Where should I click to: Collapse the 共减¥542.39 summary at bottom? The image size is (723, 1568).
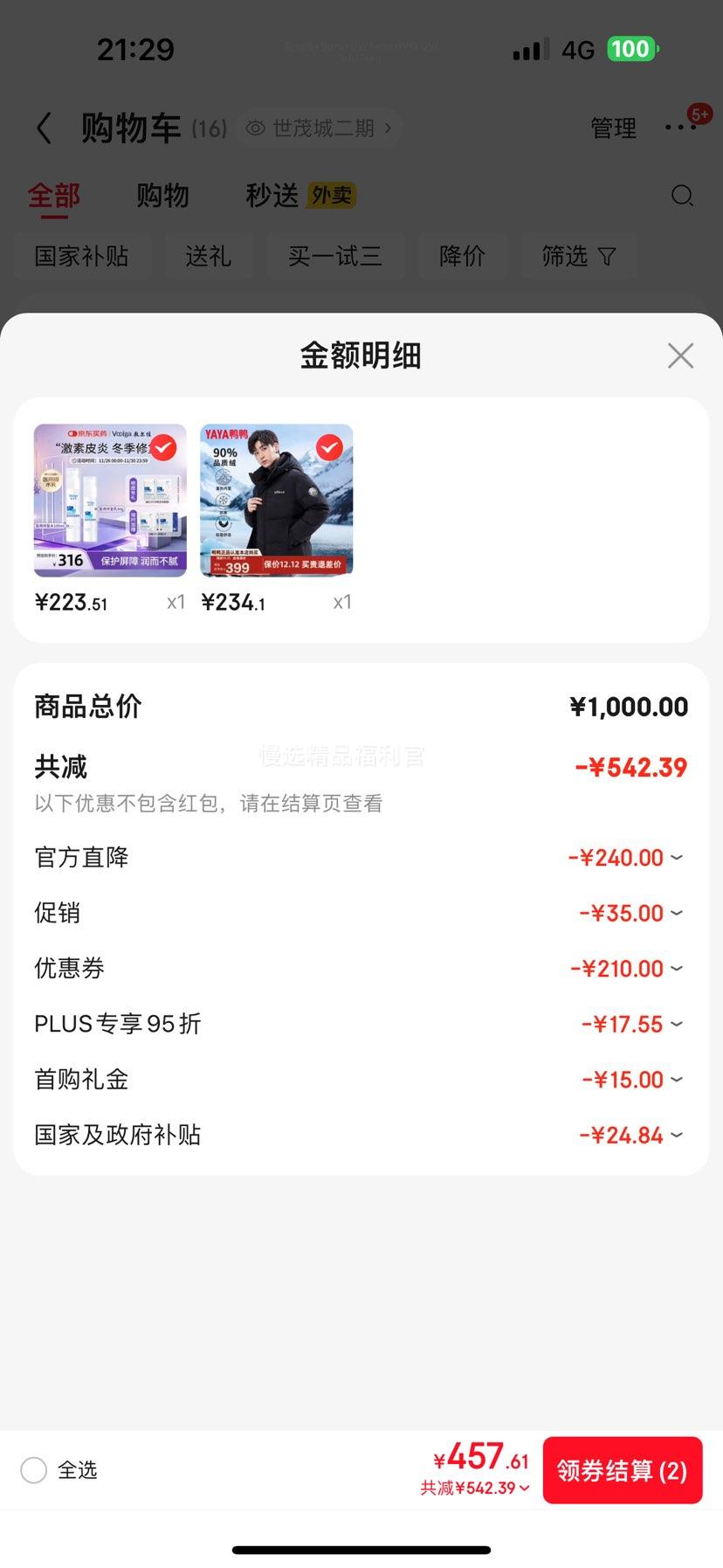pyautogui.click(x=475, y=1488)
